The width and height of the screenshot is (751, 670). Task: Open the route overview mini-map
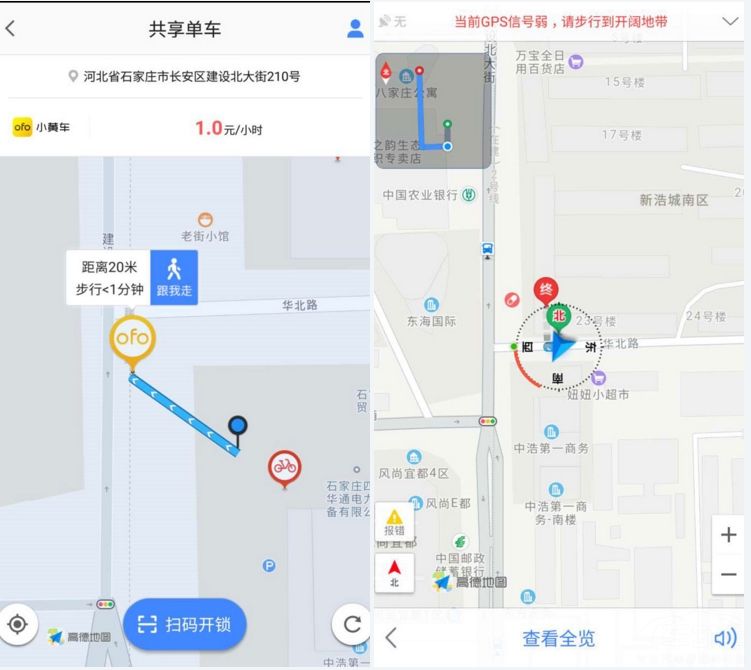point(432,110)
